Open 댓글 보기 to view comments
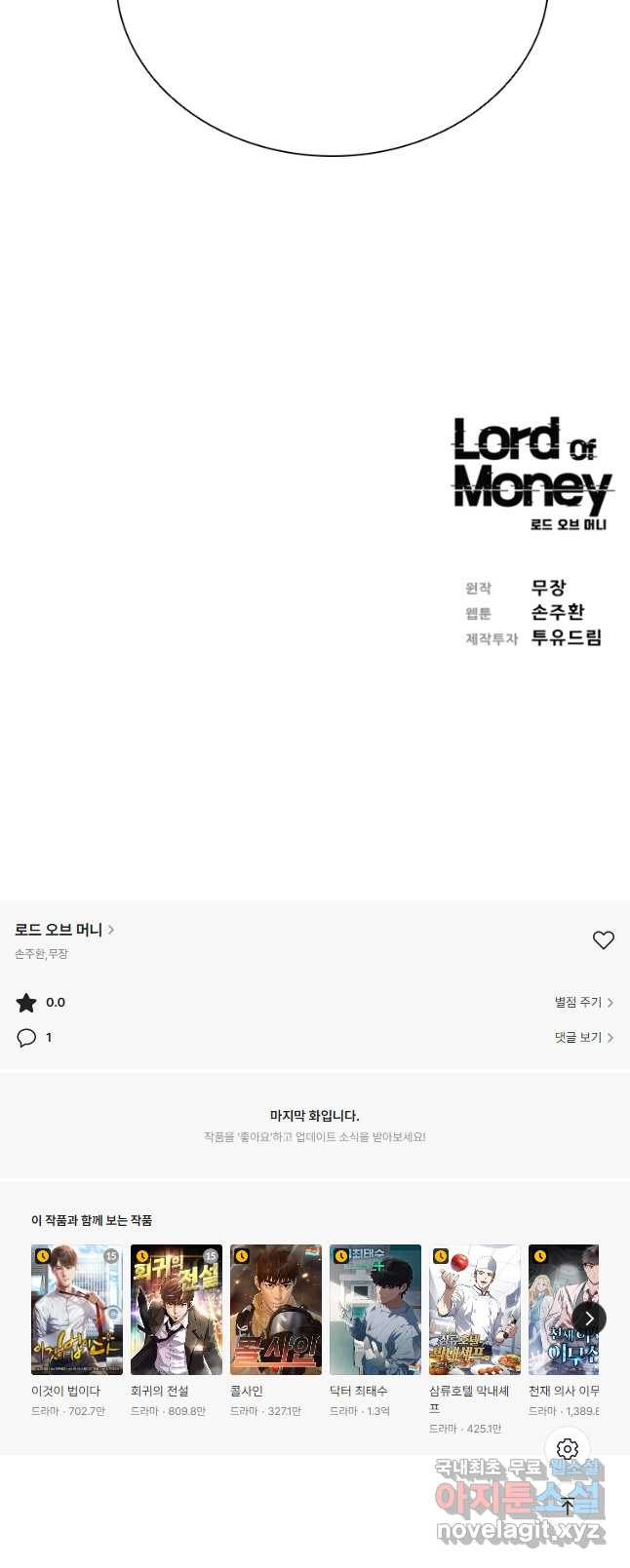Viewport: 630px width, 1568px height. (x=583, y=1037)
